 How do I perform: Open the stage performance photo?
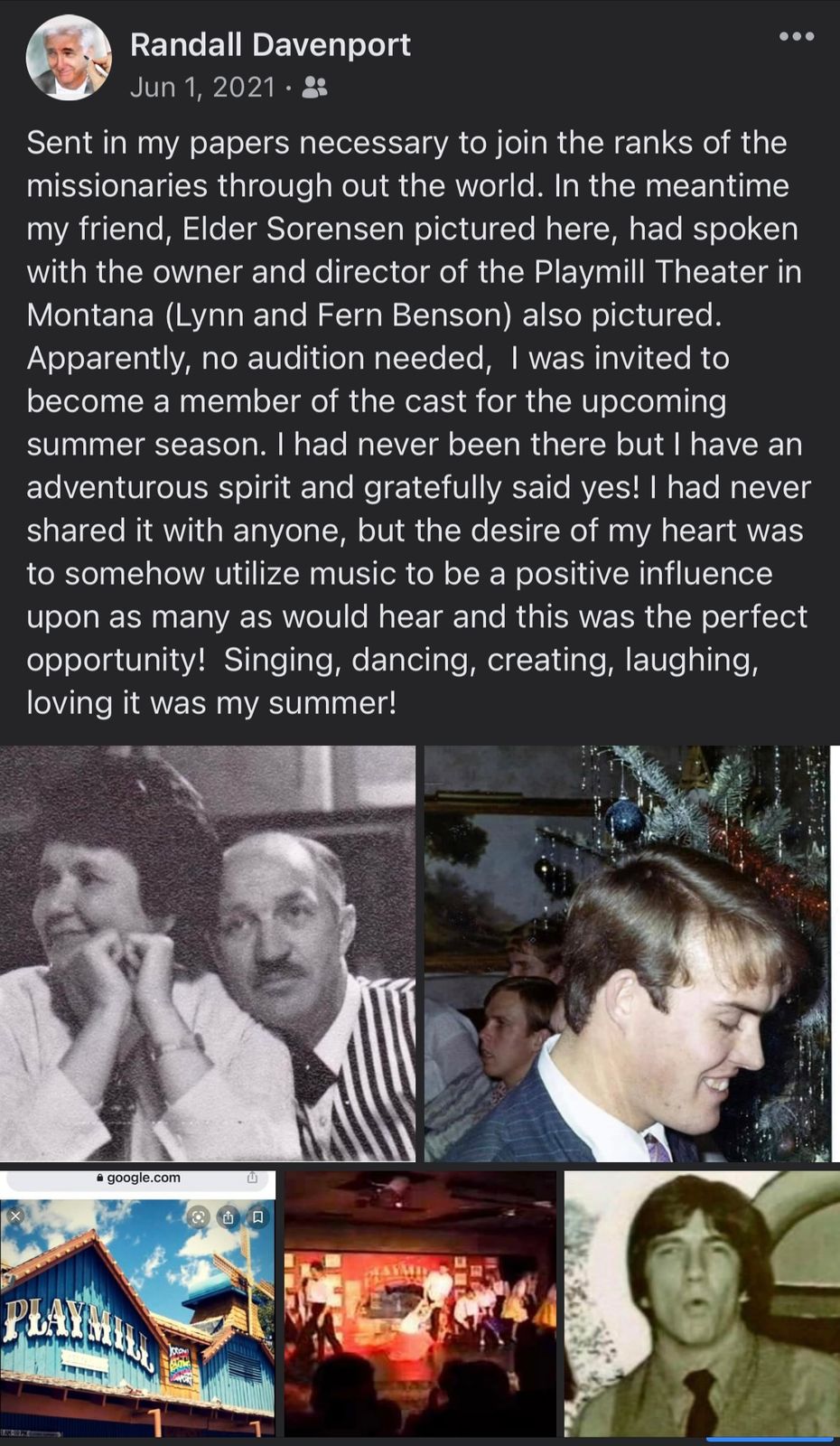(420, 1303)
